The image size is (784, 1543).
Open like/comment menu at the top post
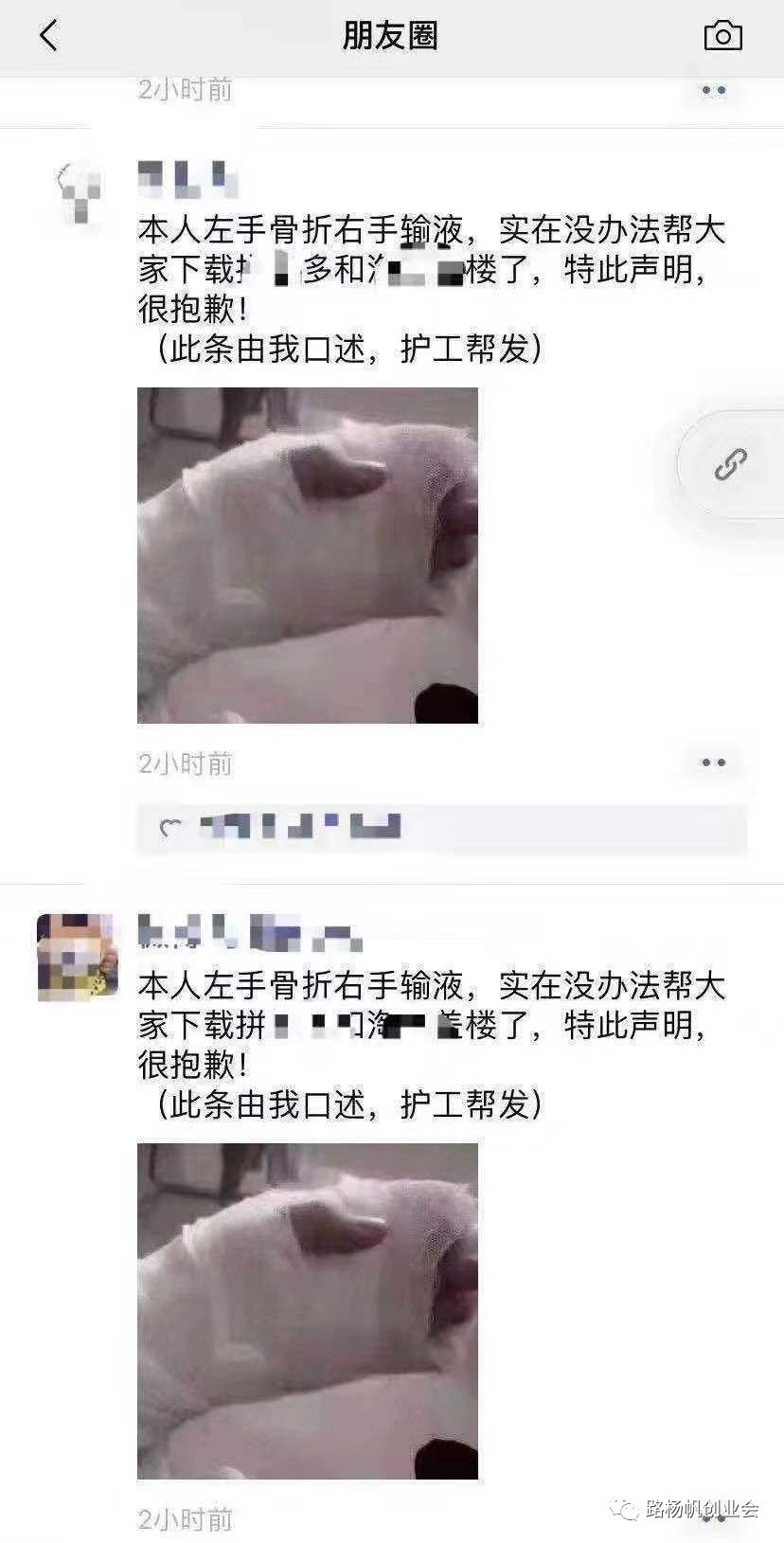[x=713, y=91]
